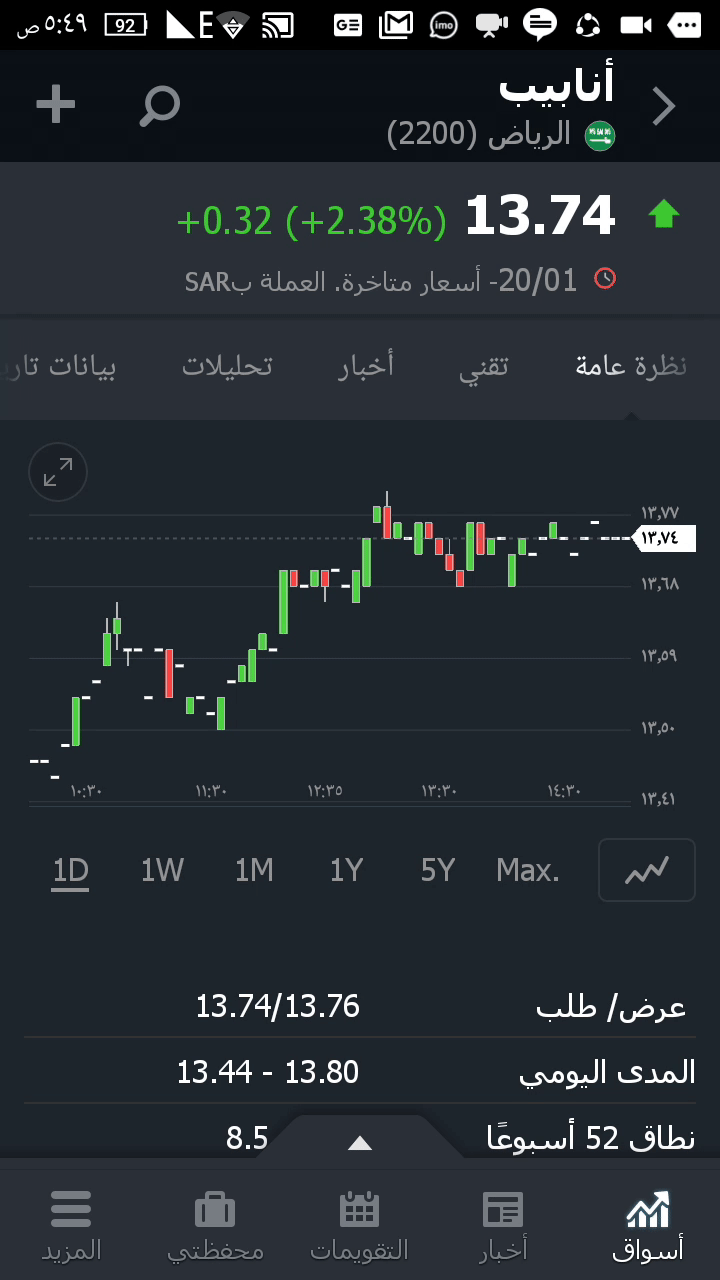Open the محفظتي portfolio tab
The image size is (720, 1280).
click(x=215, y=1225)
